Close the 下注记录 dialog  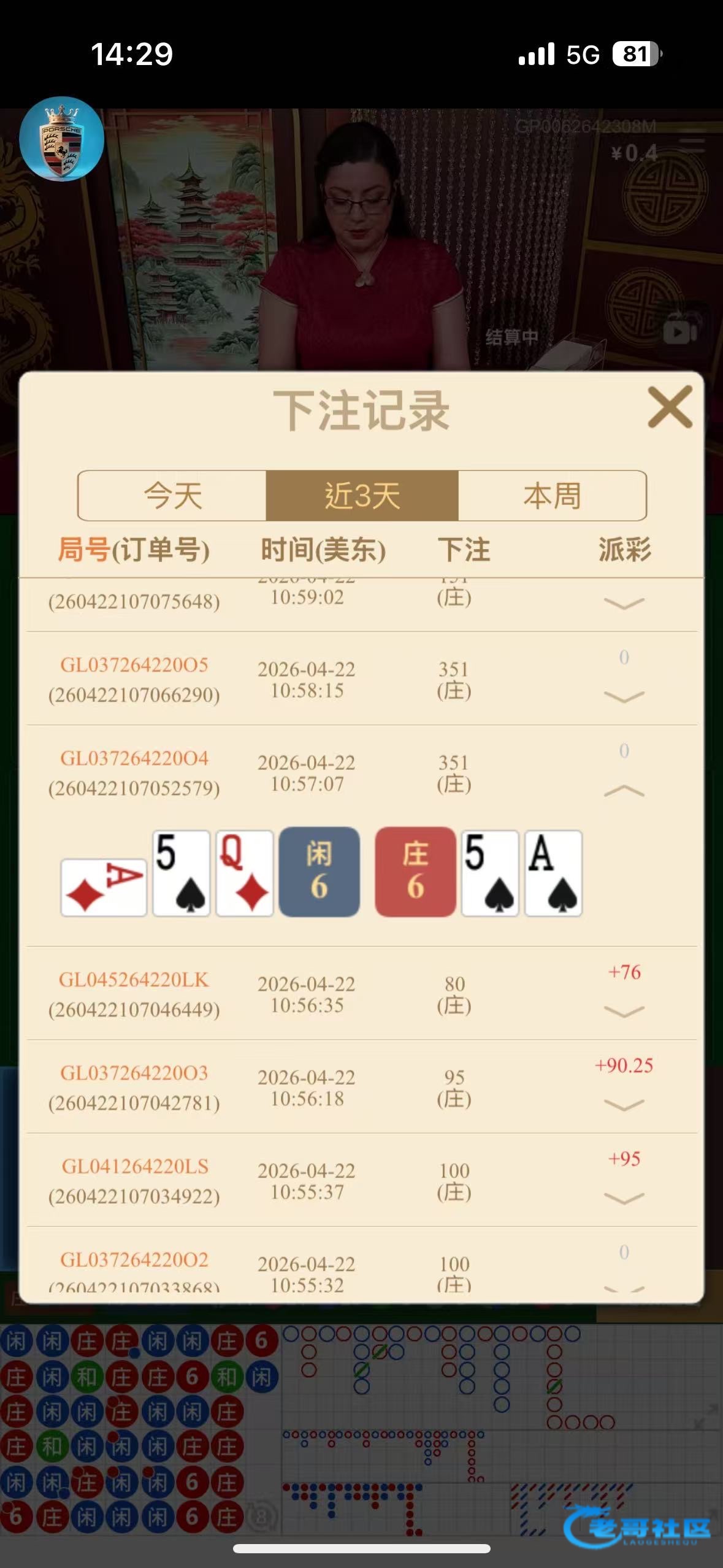point(670,407)
